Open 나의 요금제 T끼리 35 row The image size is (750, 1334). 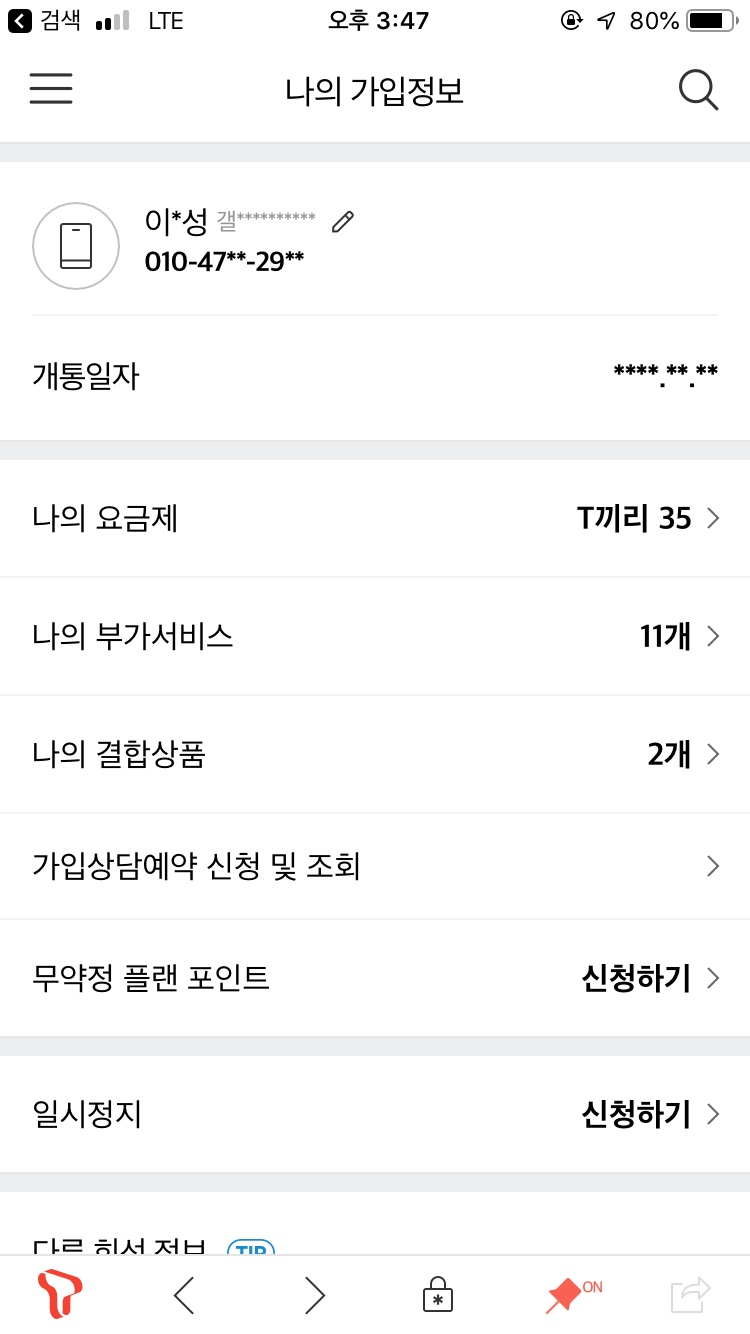point(375,518)
